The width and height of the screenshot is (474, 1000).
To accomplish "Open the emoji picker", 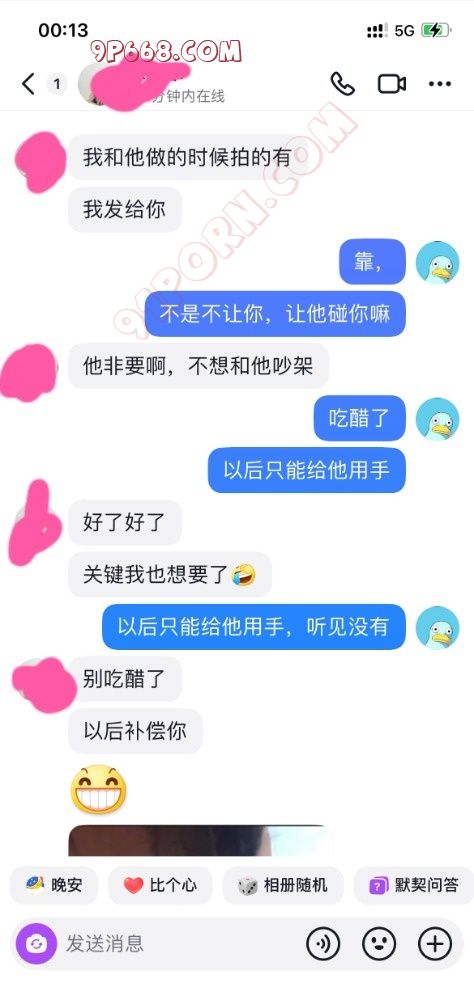I will (379, 943).
